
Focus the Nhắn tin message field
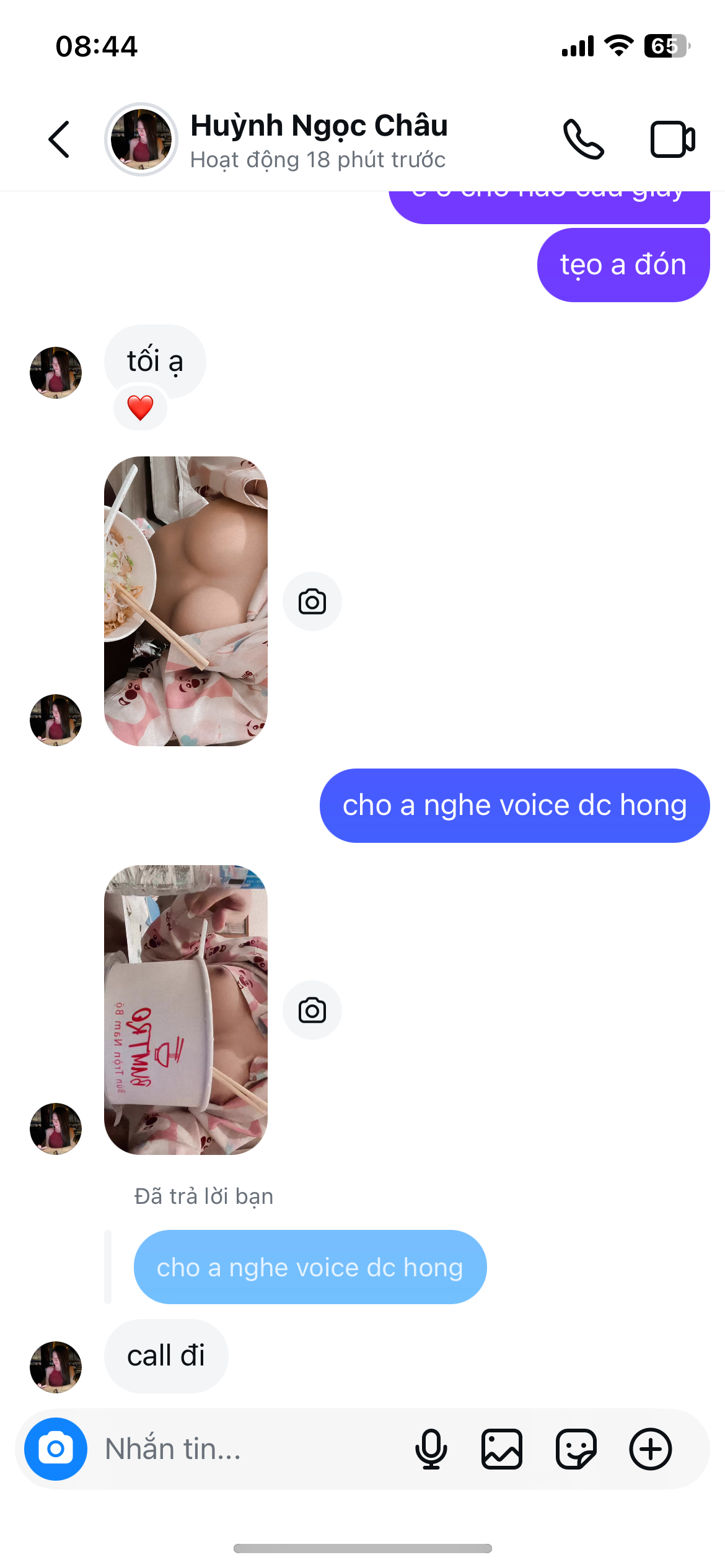tap(248, 1449)
